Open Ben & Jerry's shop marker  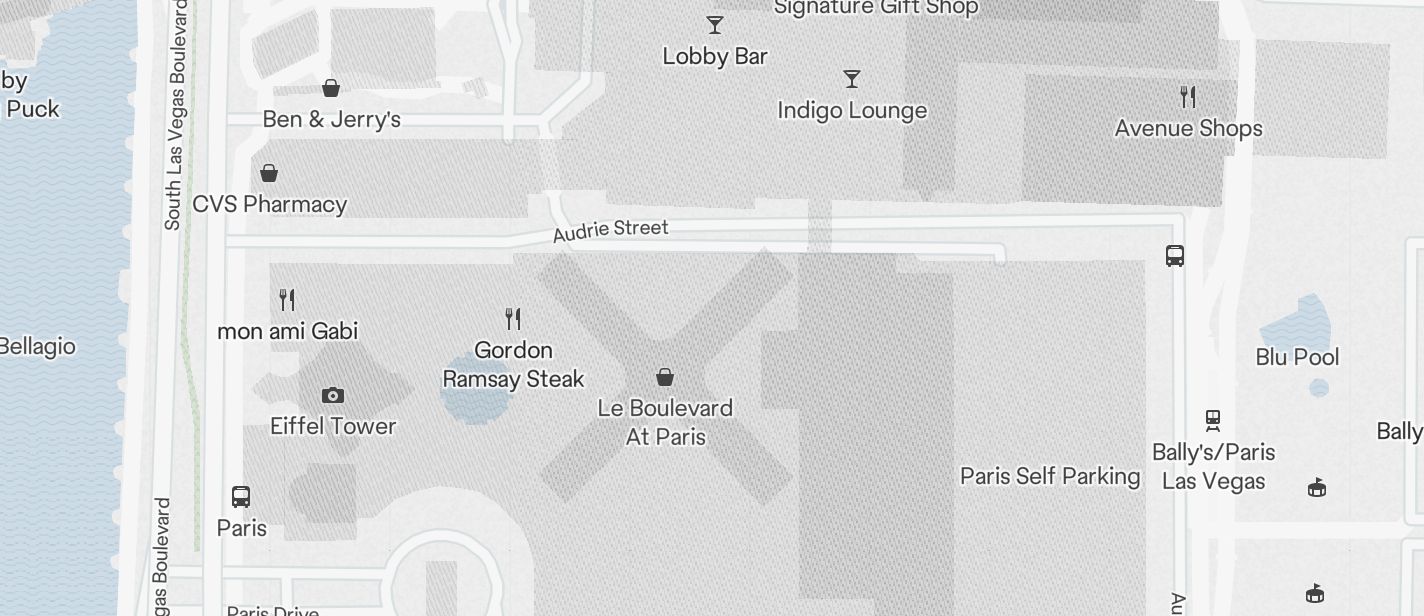pyautogui.click(x=331, y=89)
